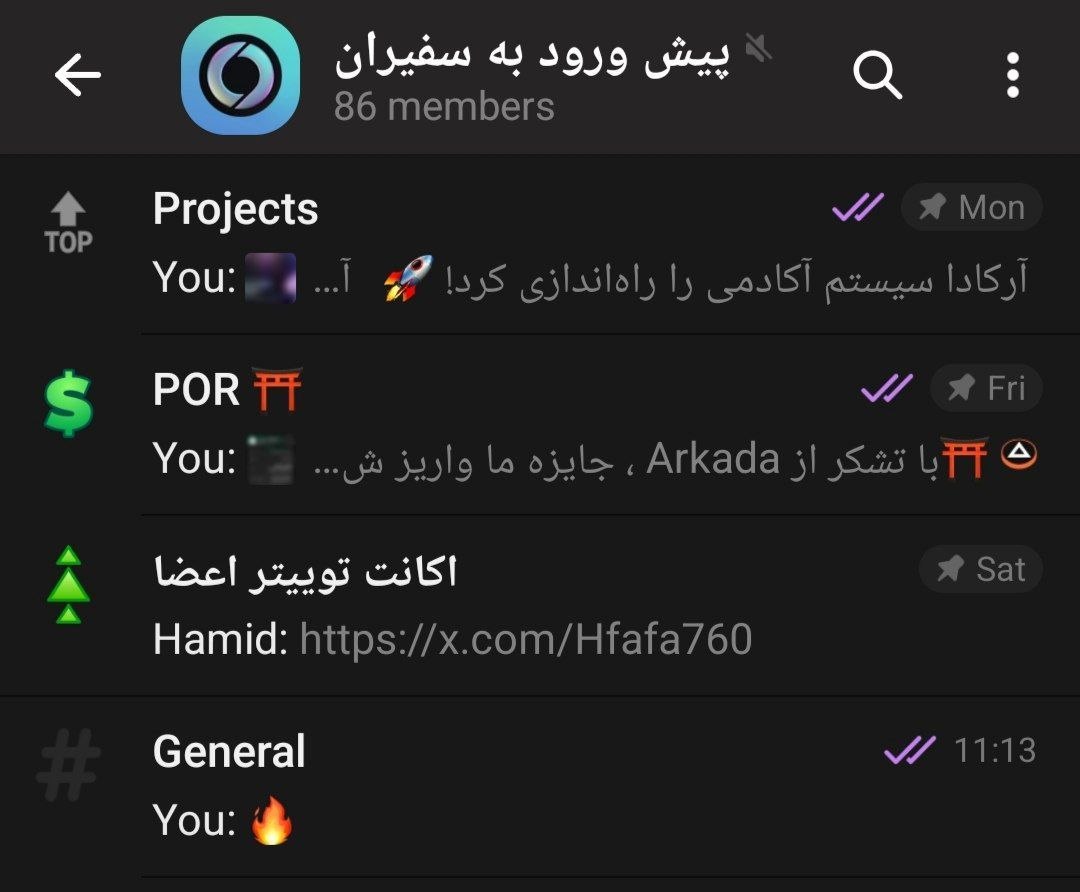Open search in this group

(877, 76)
